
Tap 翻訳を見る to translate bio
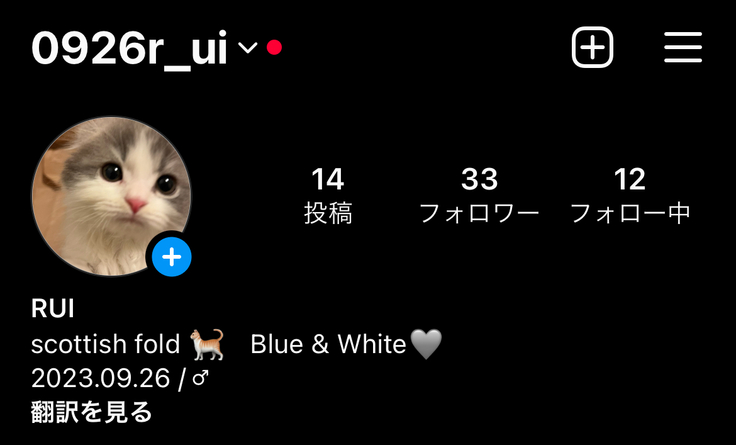coord(92,411)
